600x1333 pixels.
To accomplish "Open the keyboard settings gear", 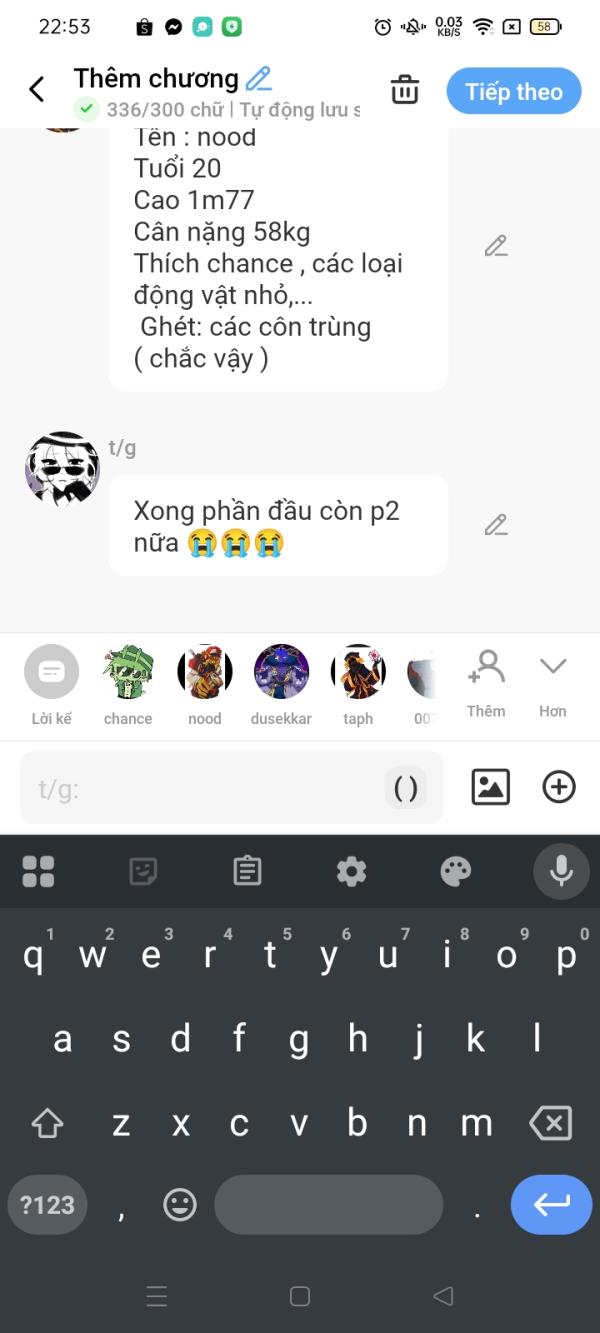I will (351, 871).
